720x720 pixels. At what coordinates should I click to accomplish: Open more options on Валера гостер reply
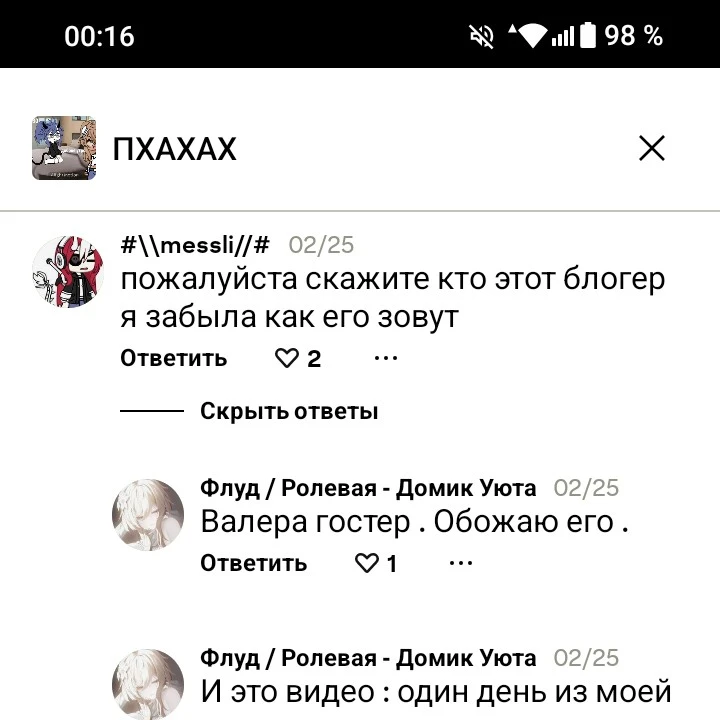pyautogui.click(x=461, y=563)
